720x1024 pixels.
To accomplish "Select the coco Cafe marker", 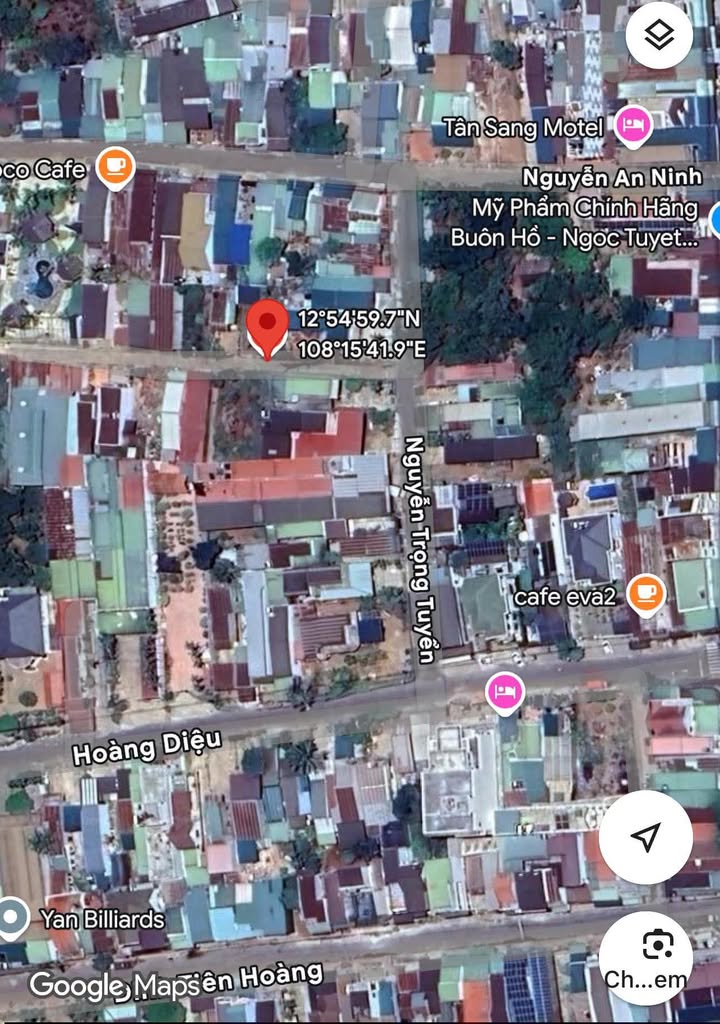I will [116, 166].
